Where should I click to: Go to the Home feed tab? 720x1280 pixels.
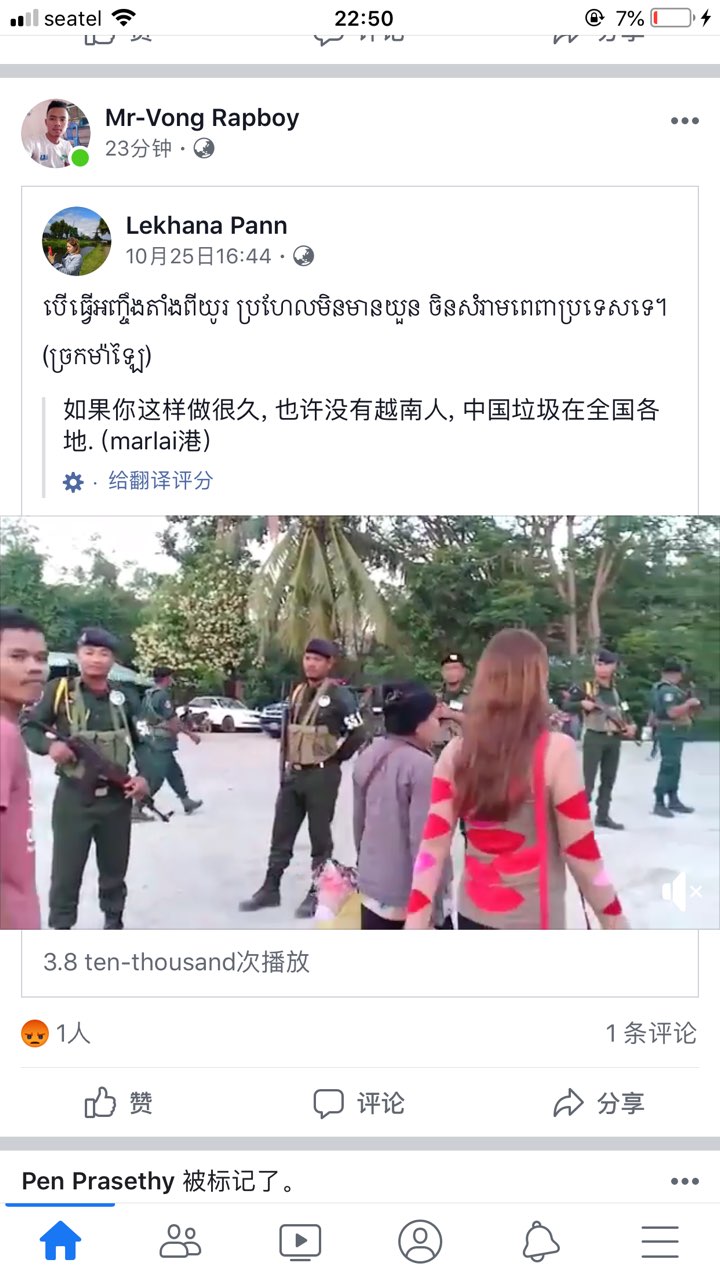click(60, 1241)
